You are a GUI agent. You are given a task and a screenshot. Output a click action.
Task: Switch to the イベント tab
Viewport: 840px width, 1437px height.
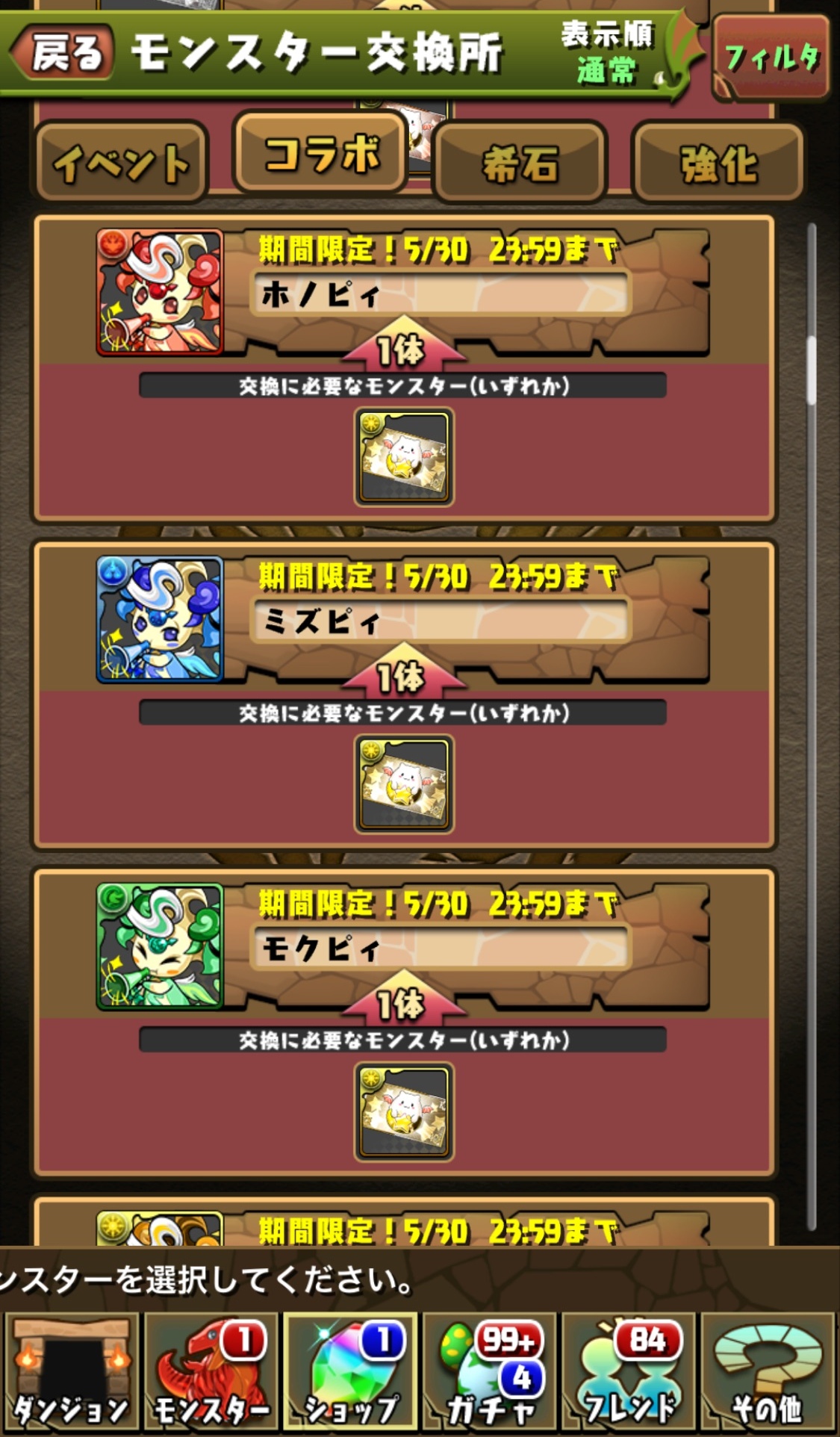pyautogui.click(x=121, y=162)
